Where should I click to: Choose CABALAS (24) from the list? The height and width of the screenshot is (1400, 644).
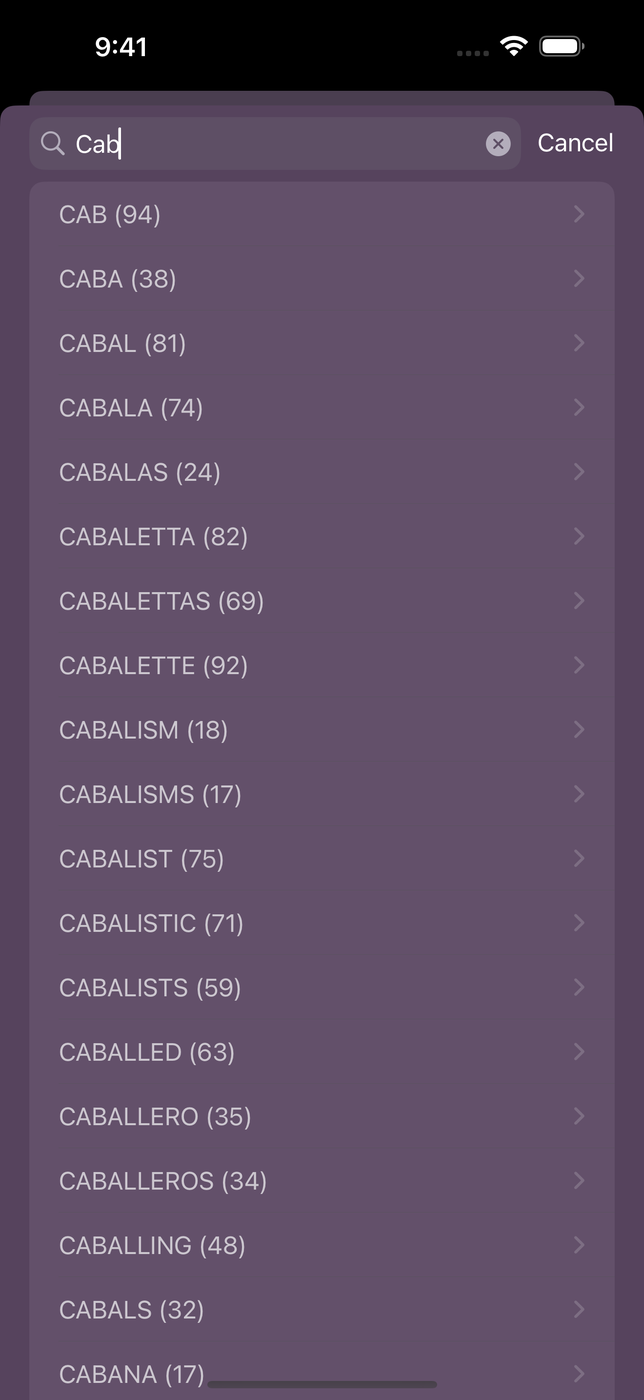tap(320, 472)
